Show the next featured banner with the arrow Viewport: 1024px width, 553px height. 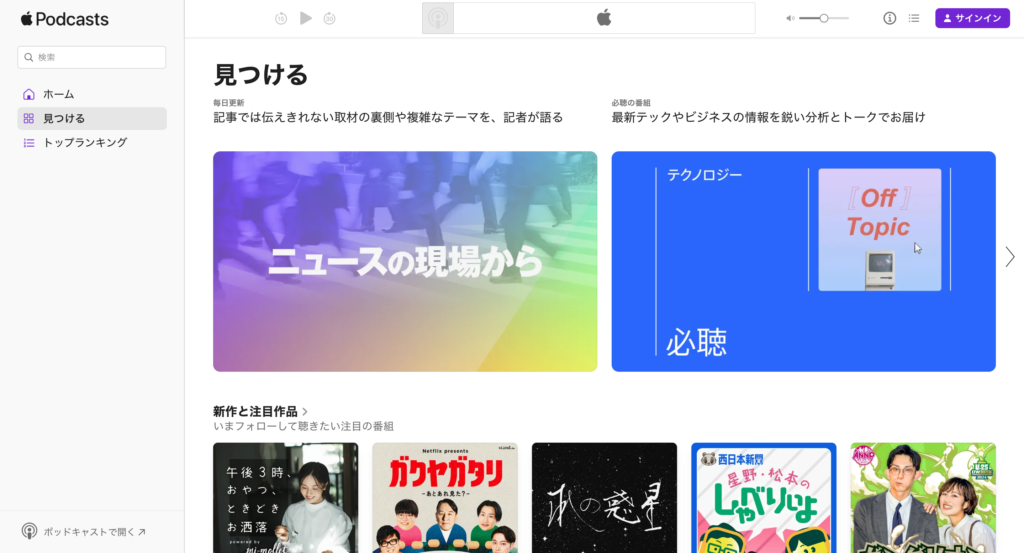click(x=1009, y=257)
